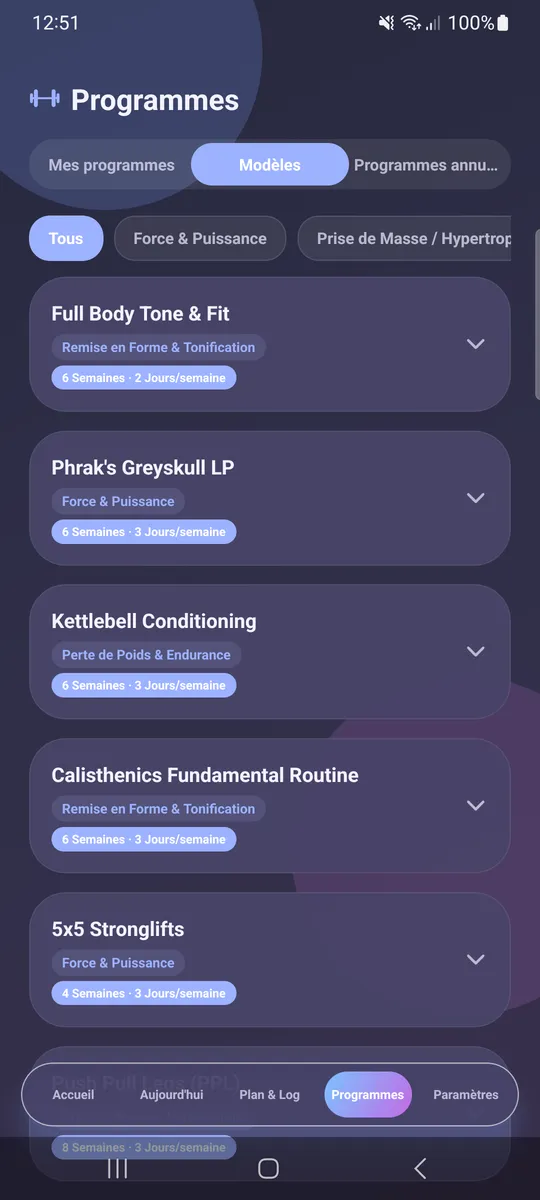Go to the Accueil tab
The image size is (540, 1200).
[73, 1094]
